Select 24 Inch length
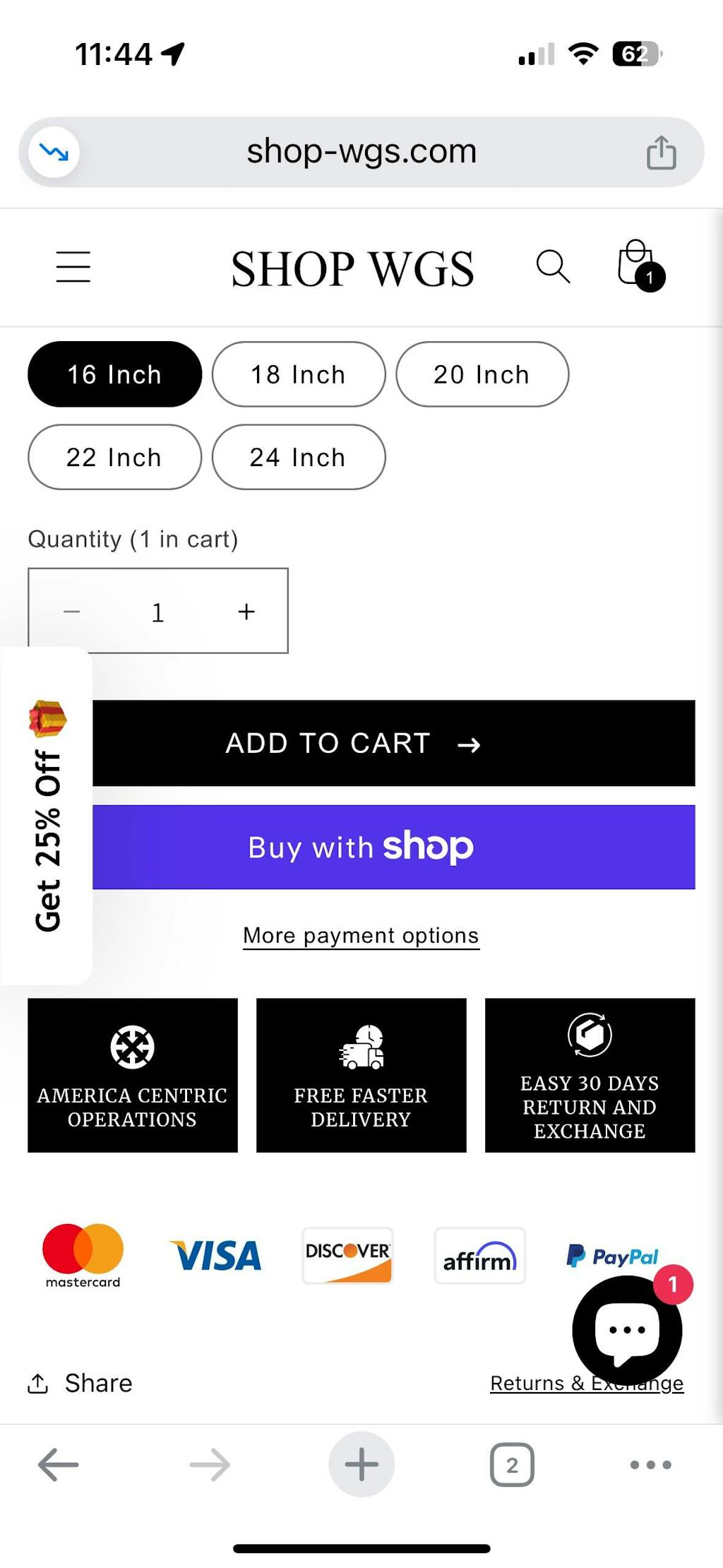This screenshot has width=723, height=1568. click(299, 457)
